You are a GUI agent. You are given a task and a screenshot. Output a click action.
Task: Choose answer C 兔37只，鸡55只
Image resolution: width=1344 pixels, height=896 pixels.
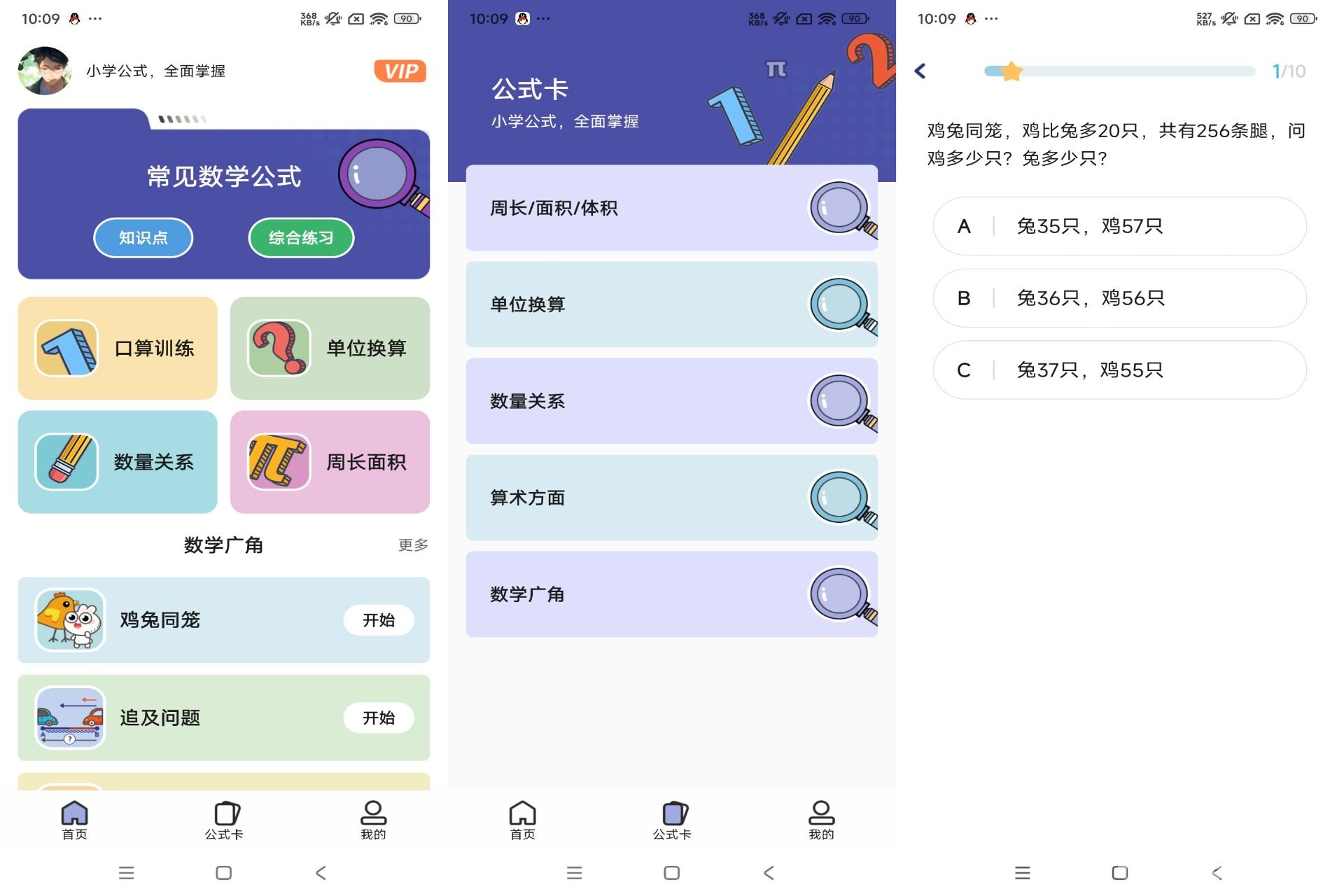[x=1119, y=370]
